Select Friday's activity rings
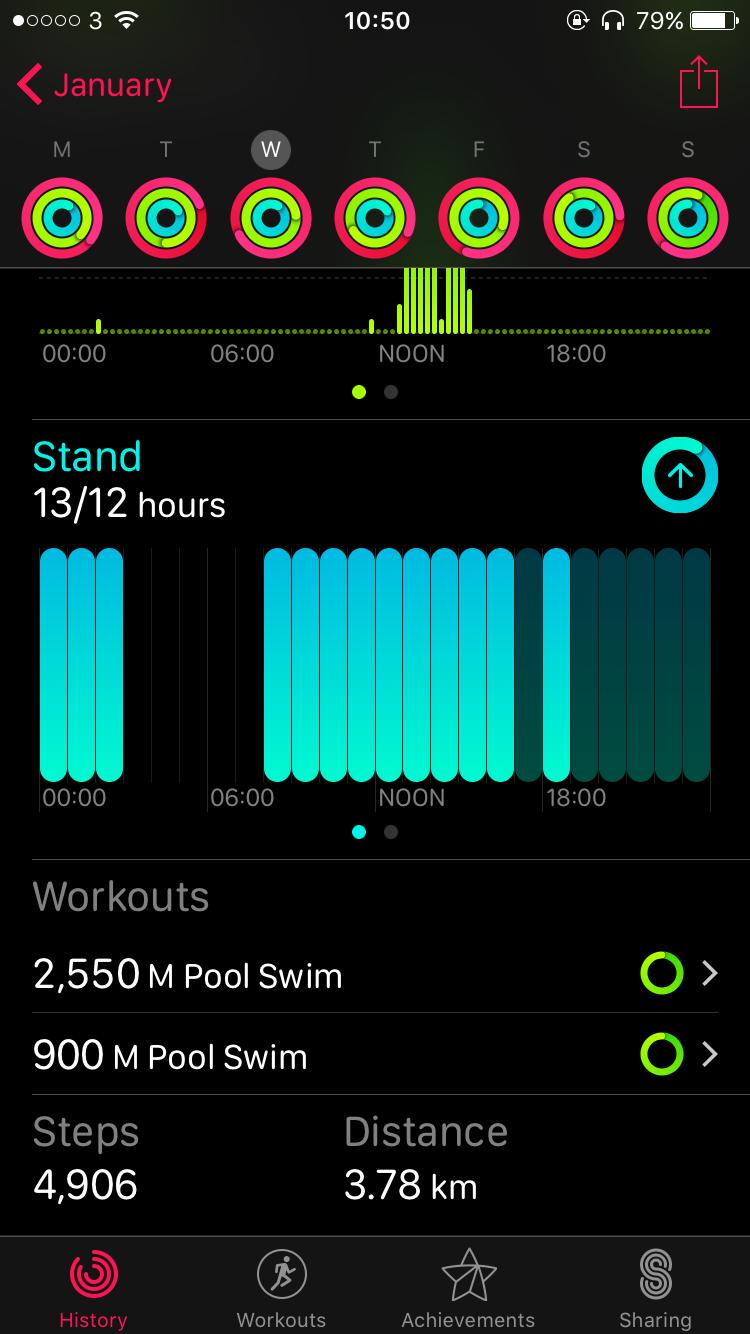This screenshot has height=1334, width=750. point(479,218)
